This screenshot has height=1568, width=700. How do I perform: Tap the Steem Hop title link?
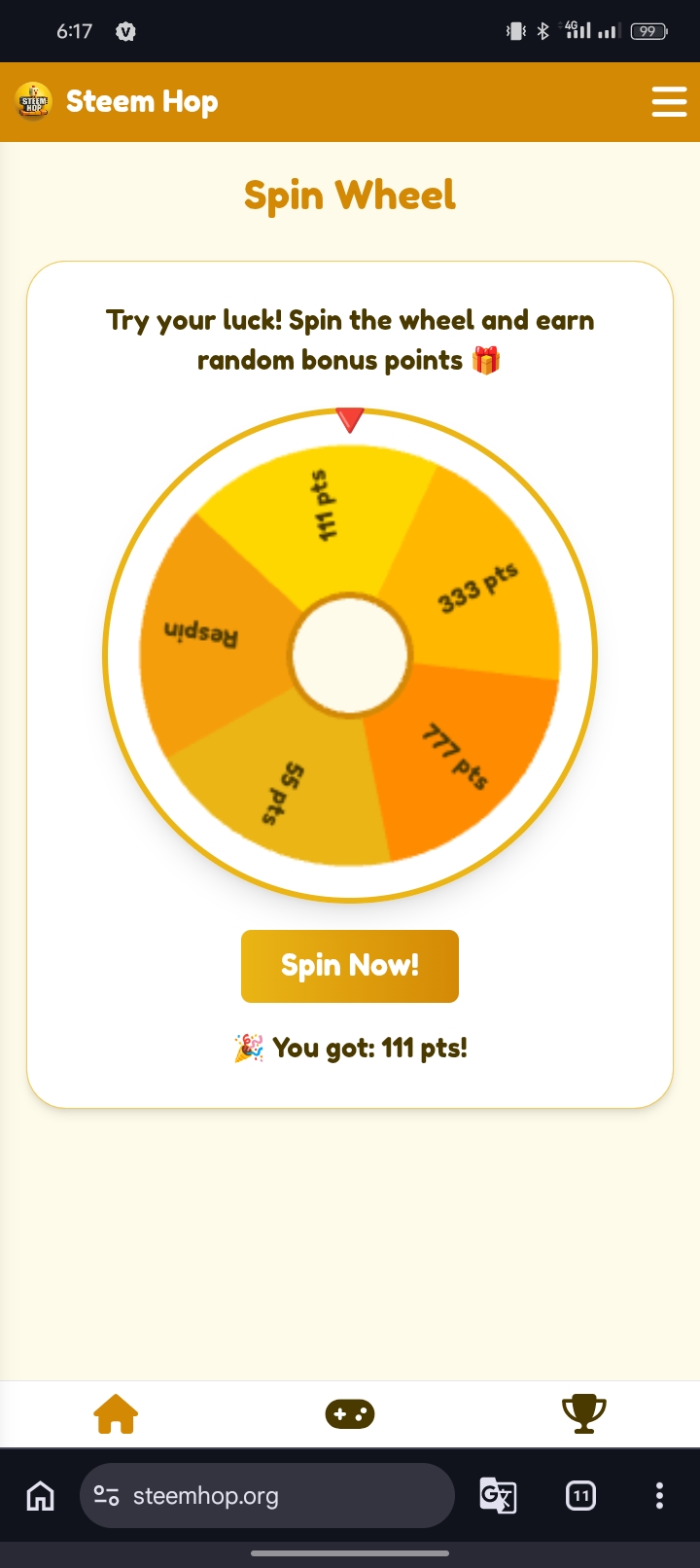[x=142, y=101]
